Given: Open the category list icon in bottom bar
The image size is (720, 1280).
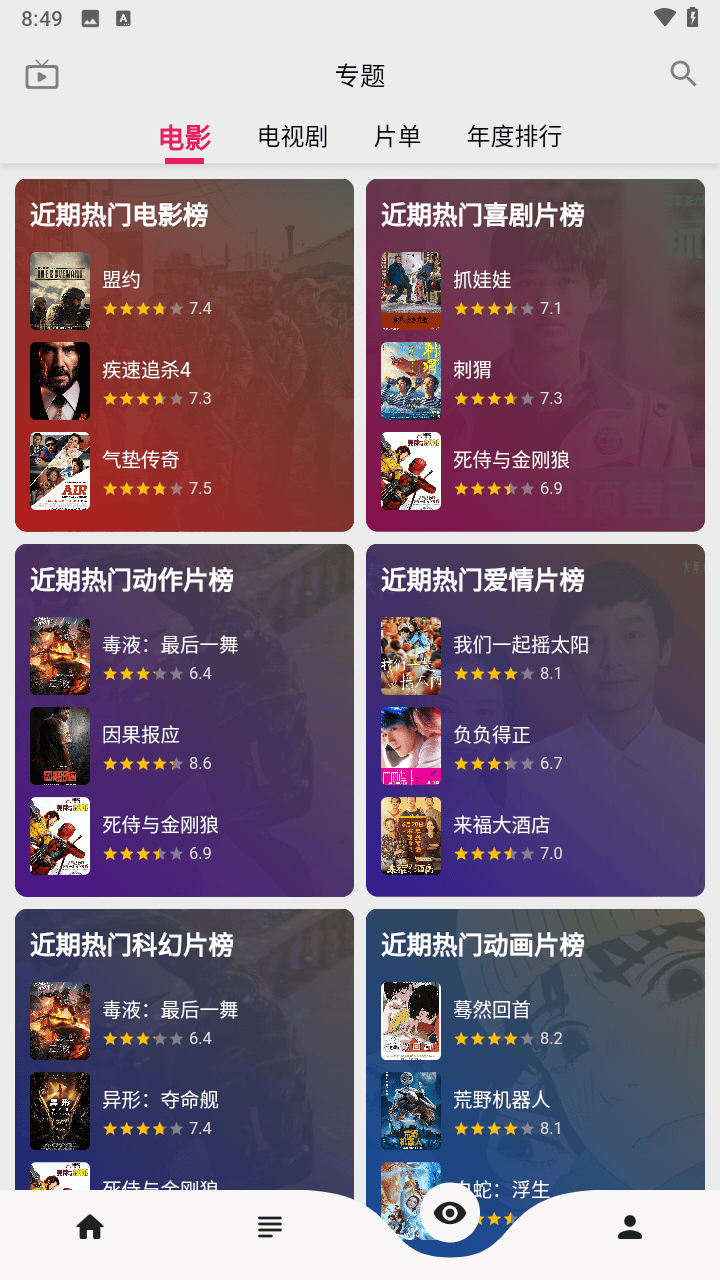Looking at the screenshot, I should 270,1226.
